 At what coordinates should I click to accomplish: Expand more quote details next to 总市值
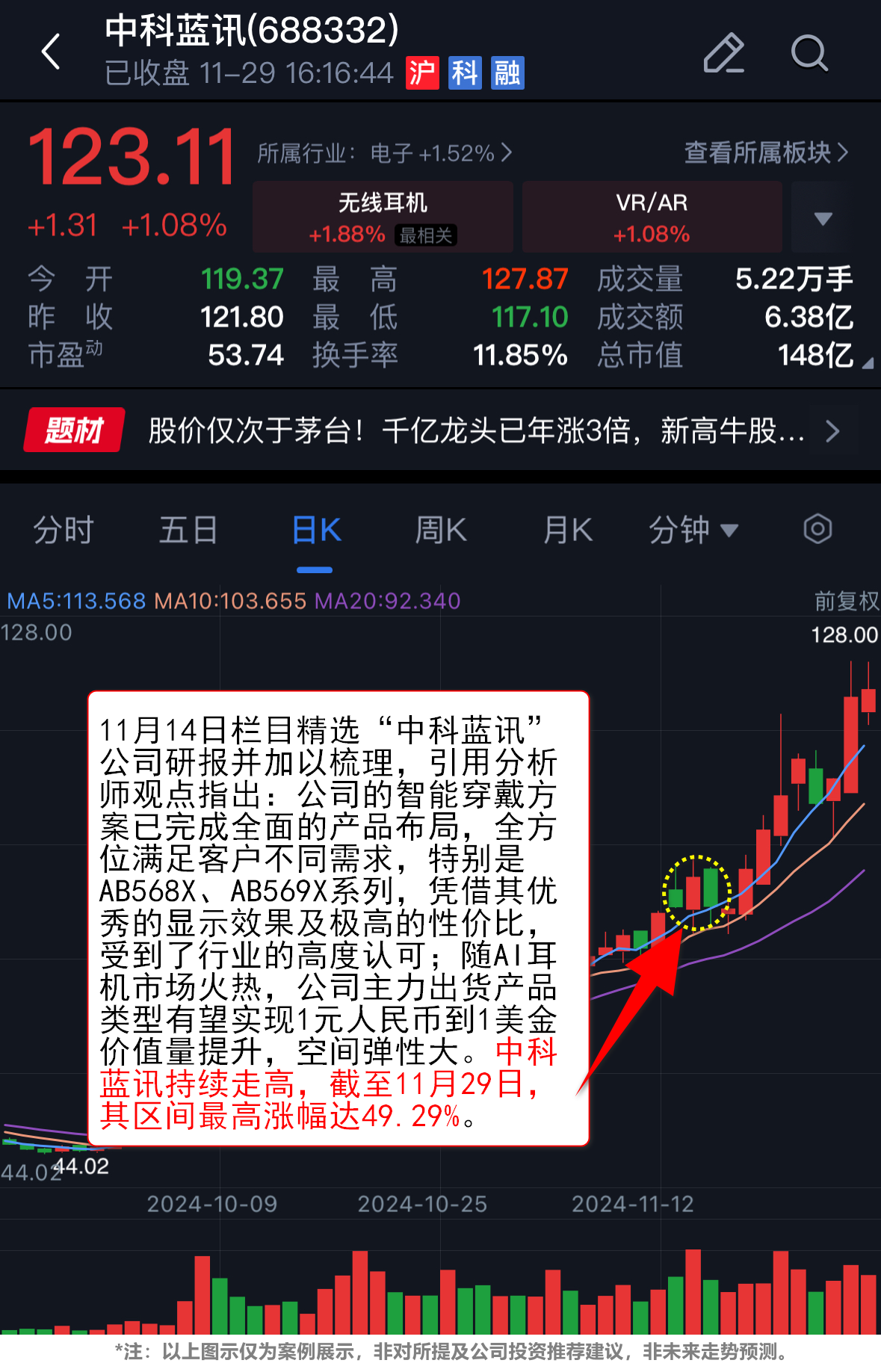(867, 363)
